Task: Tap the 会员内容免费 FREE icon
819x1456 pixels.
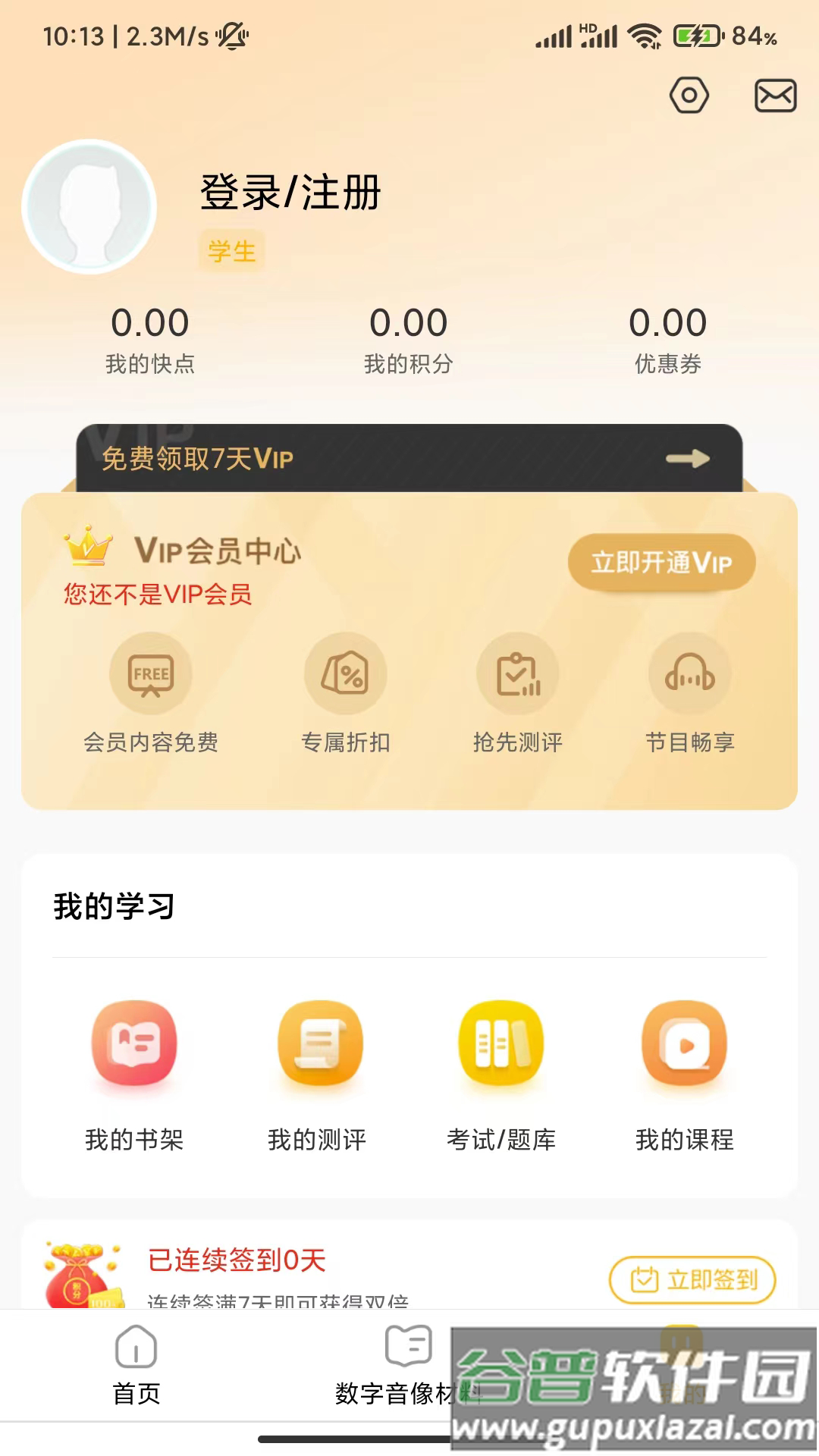Action: point(151,673)
